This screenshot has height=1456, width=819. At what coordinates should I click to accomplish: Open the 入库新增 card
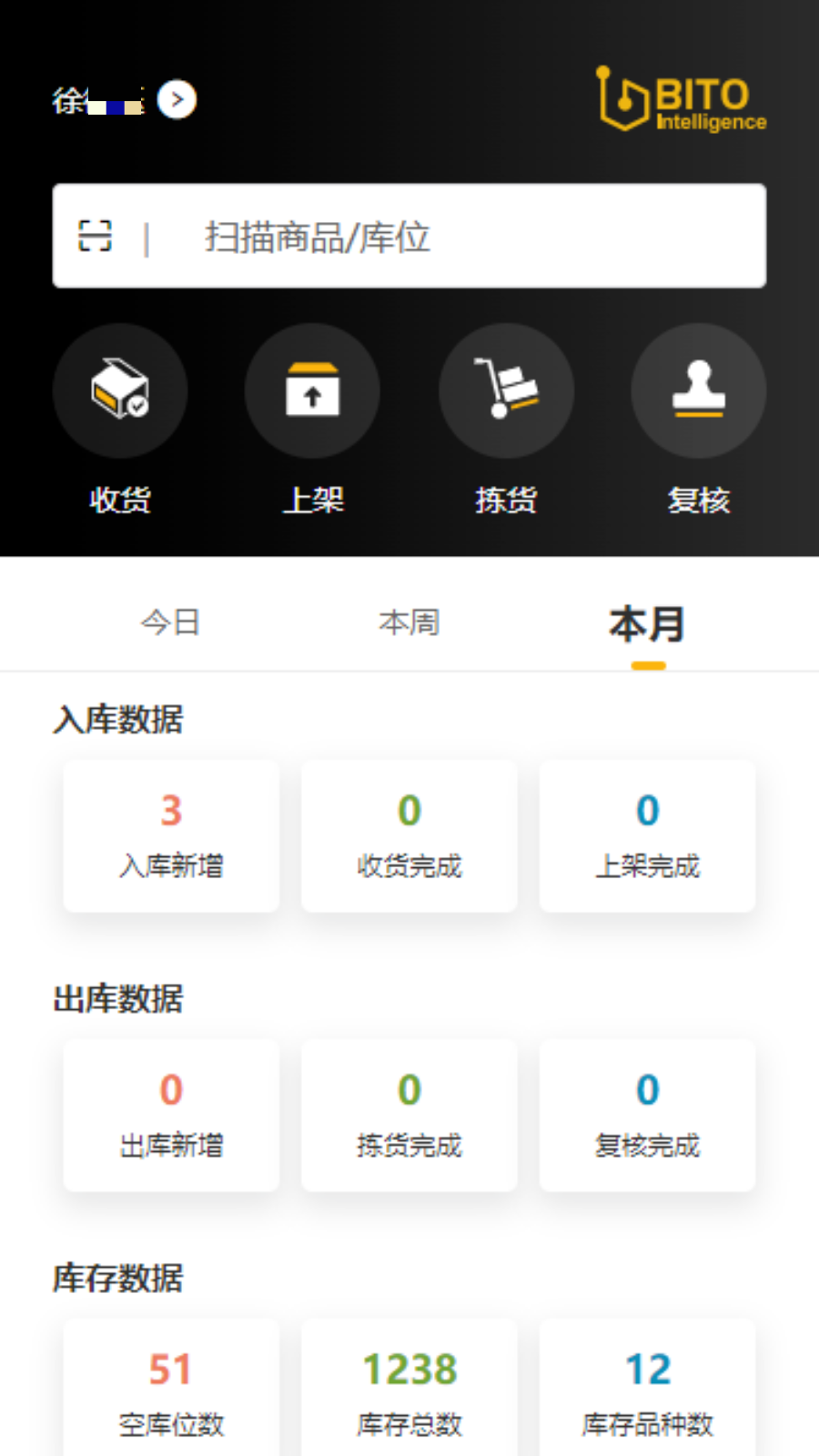[171, 835]
